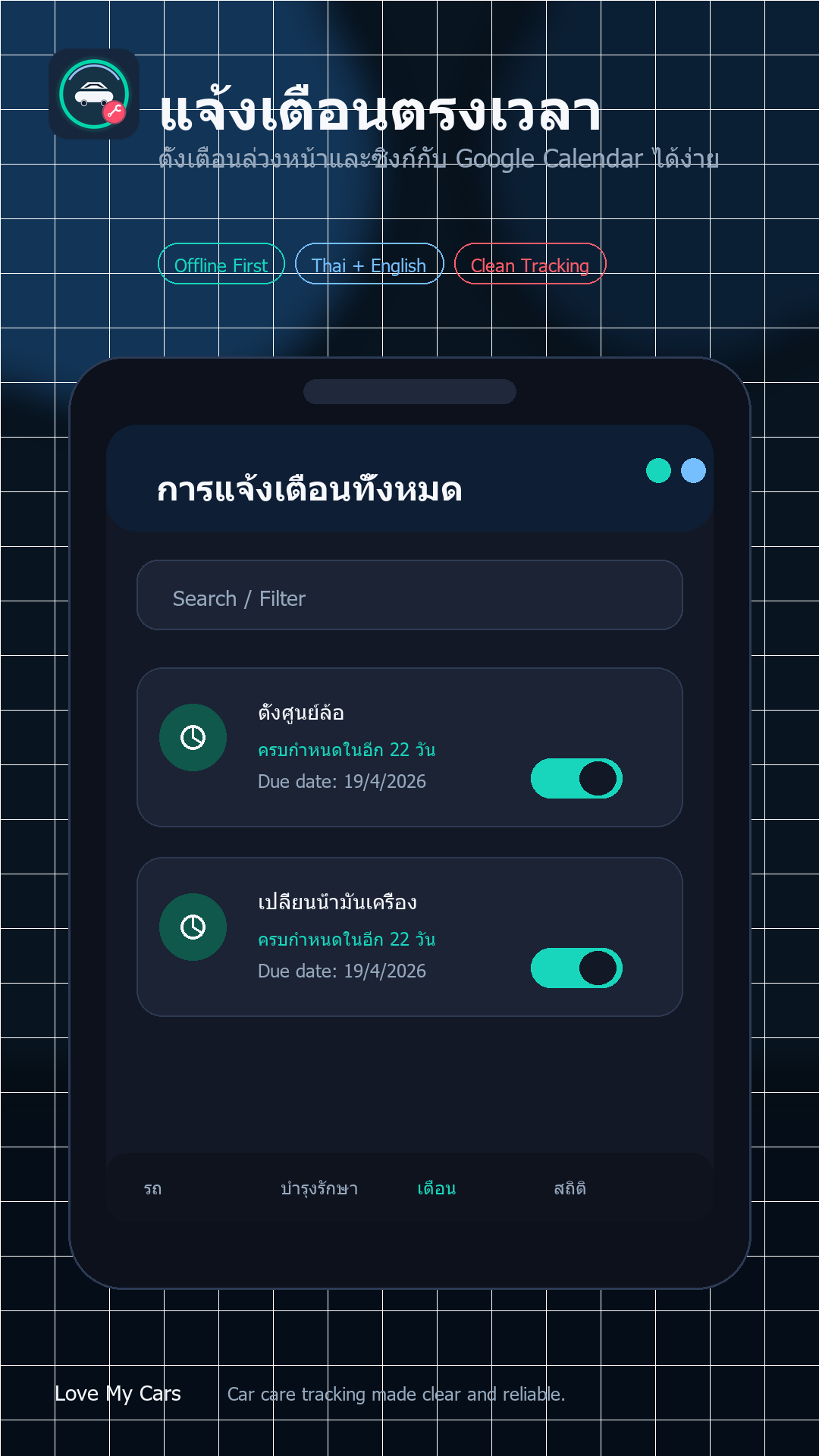819x1456 pixels.
Task: Click the phone notch handle bar
Action: 409,393
